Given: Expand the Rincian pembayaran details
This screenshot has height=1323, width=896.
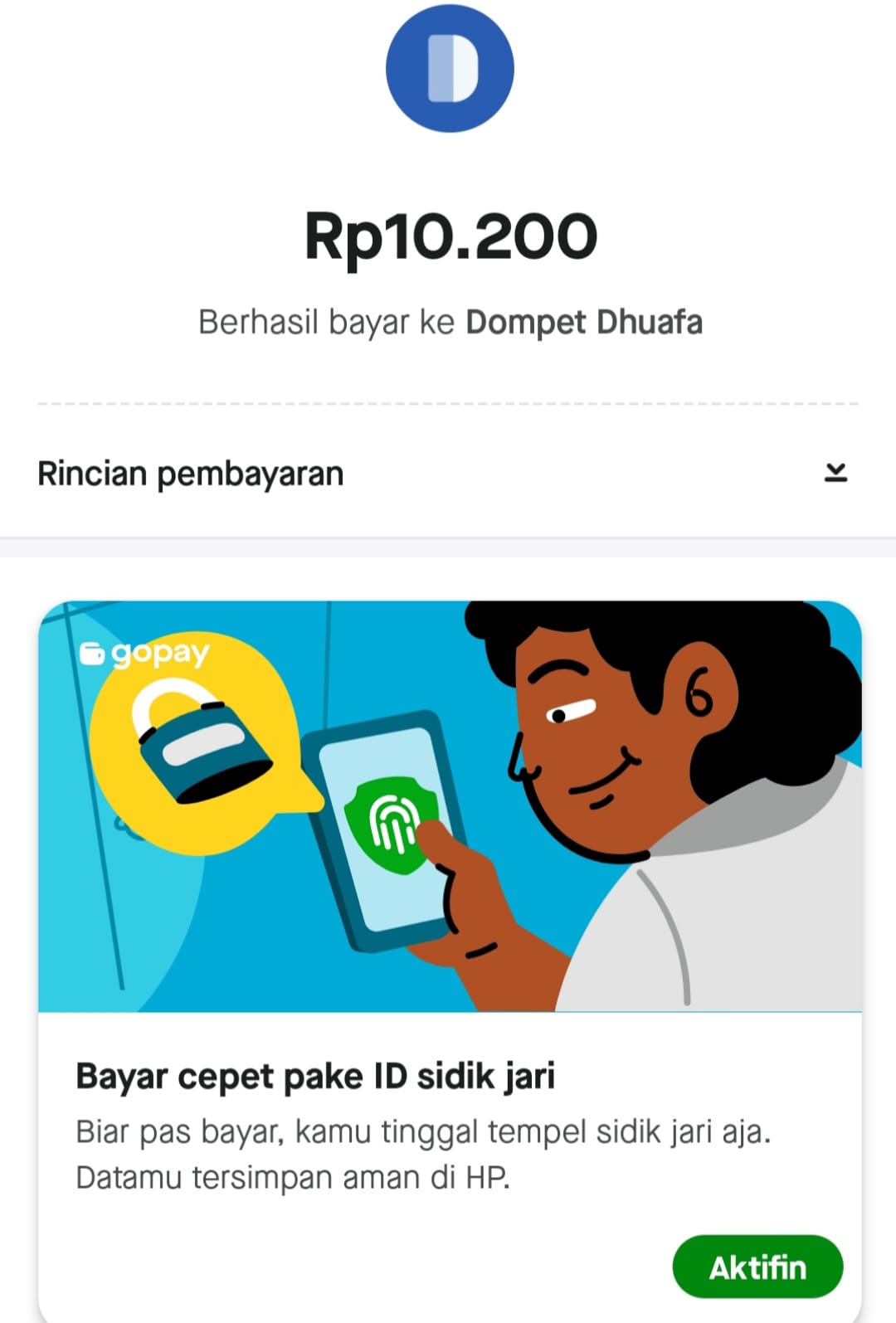Looking at the screenshot, I should pos(835,473).
